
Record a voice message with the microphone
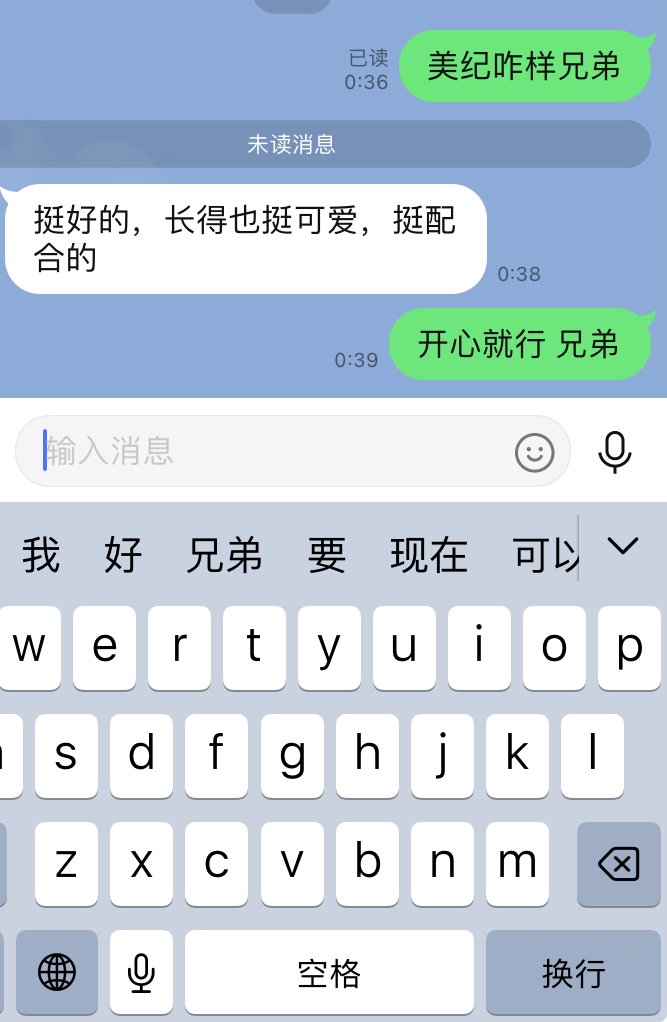point(615,452)
